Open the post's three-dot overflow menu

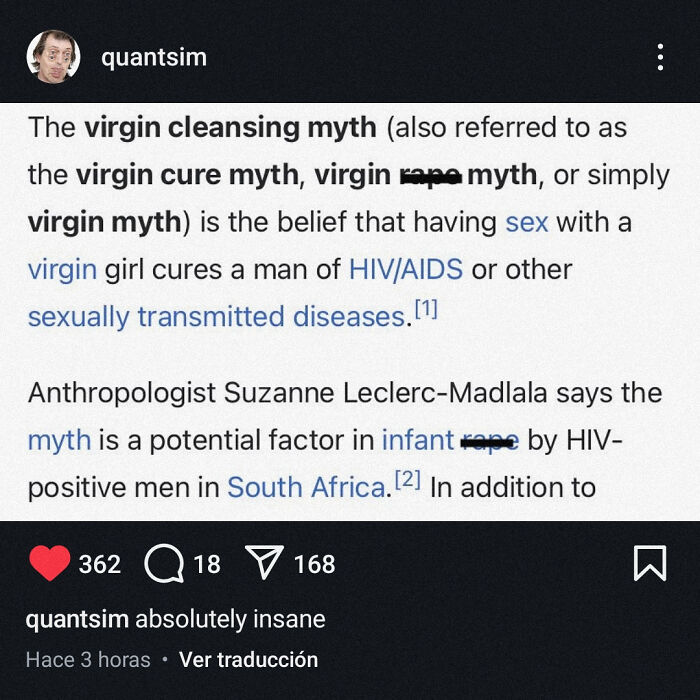tap(660, 57)
